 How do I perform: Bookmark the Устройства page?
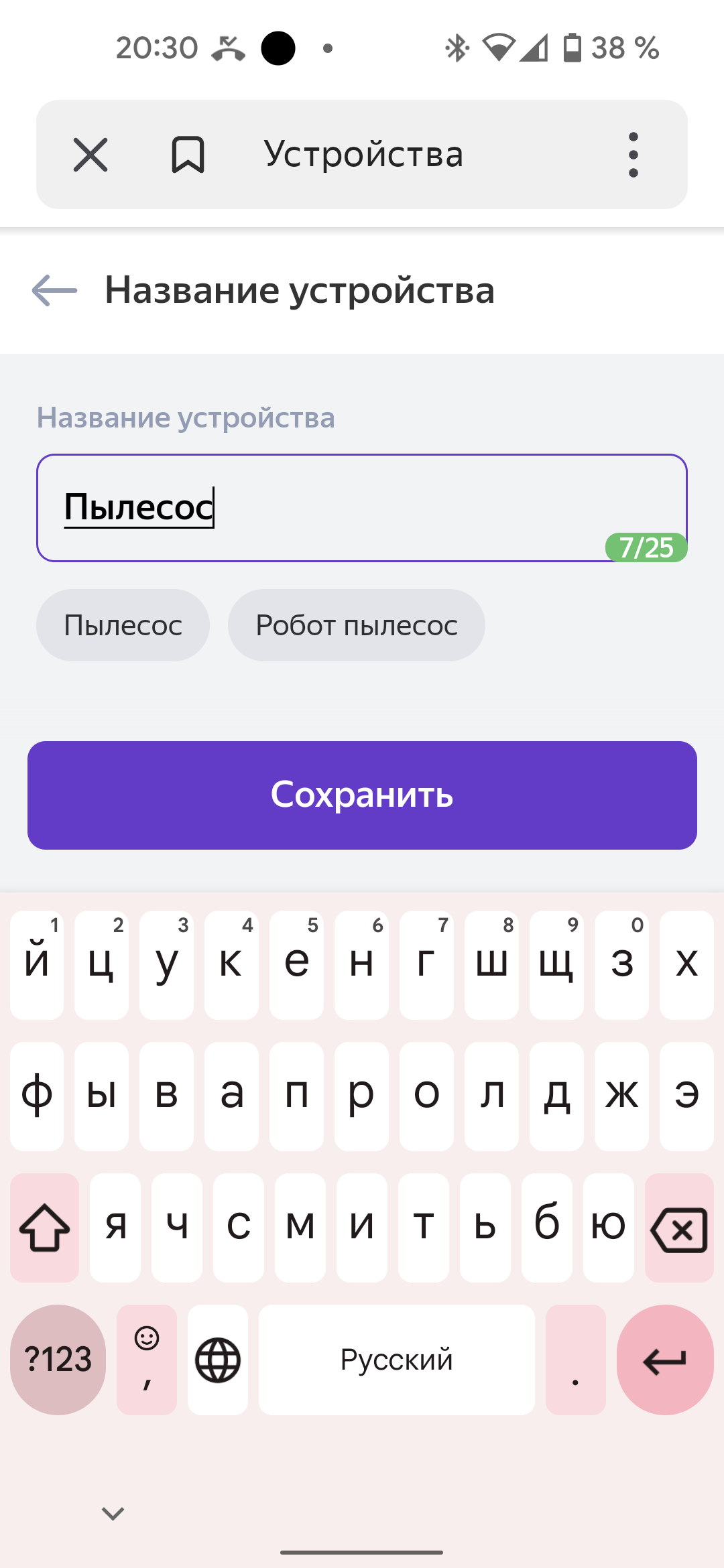coord(188,155)
